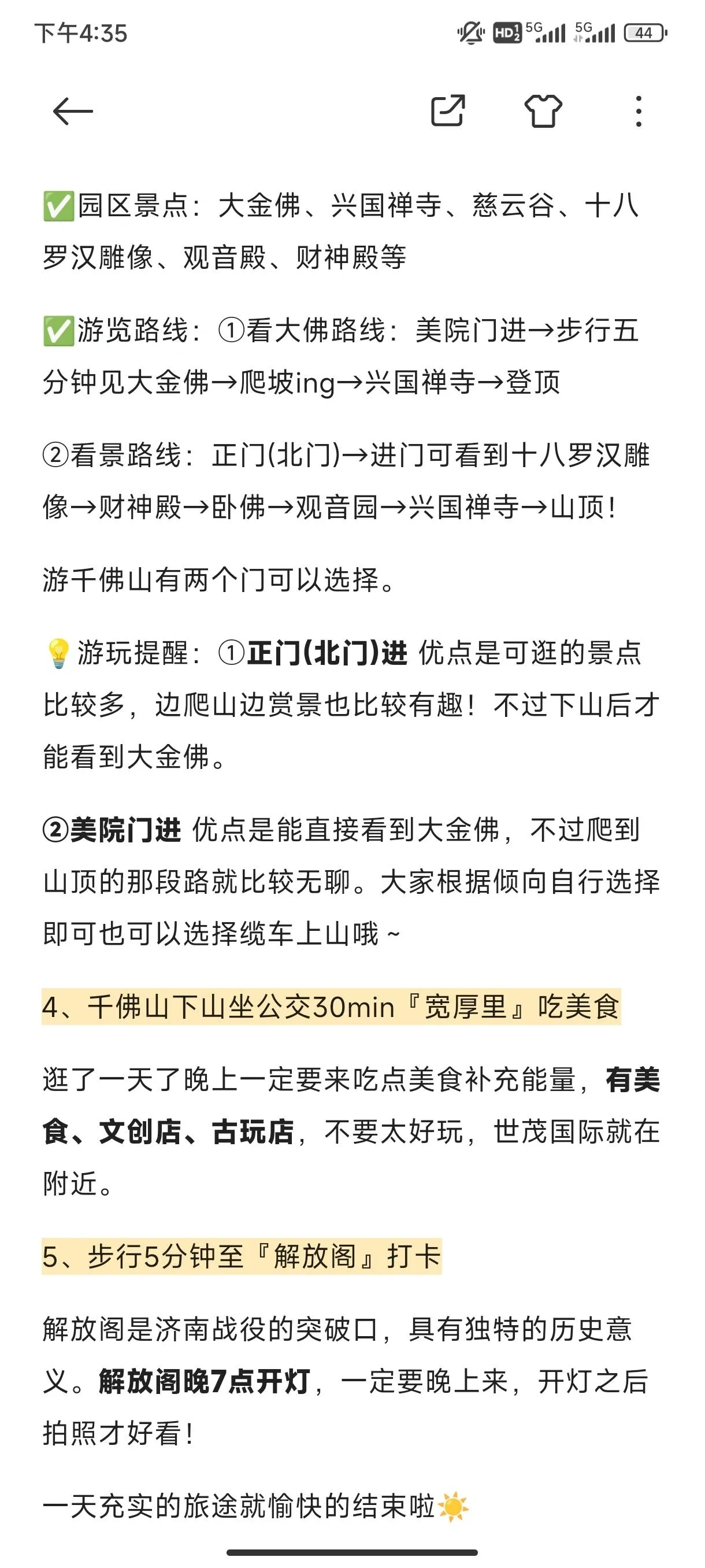
Task: Open the theme skin shirt icon
Action: [x=543, y=111]
